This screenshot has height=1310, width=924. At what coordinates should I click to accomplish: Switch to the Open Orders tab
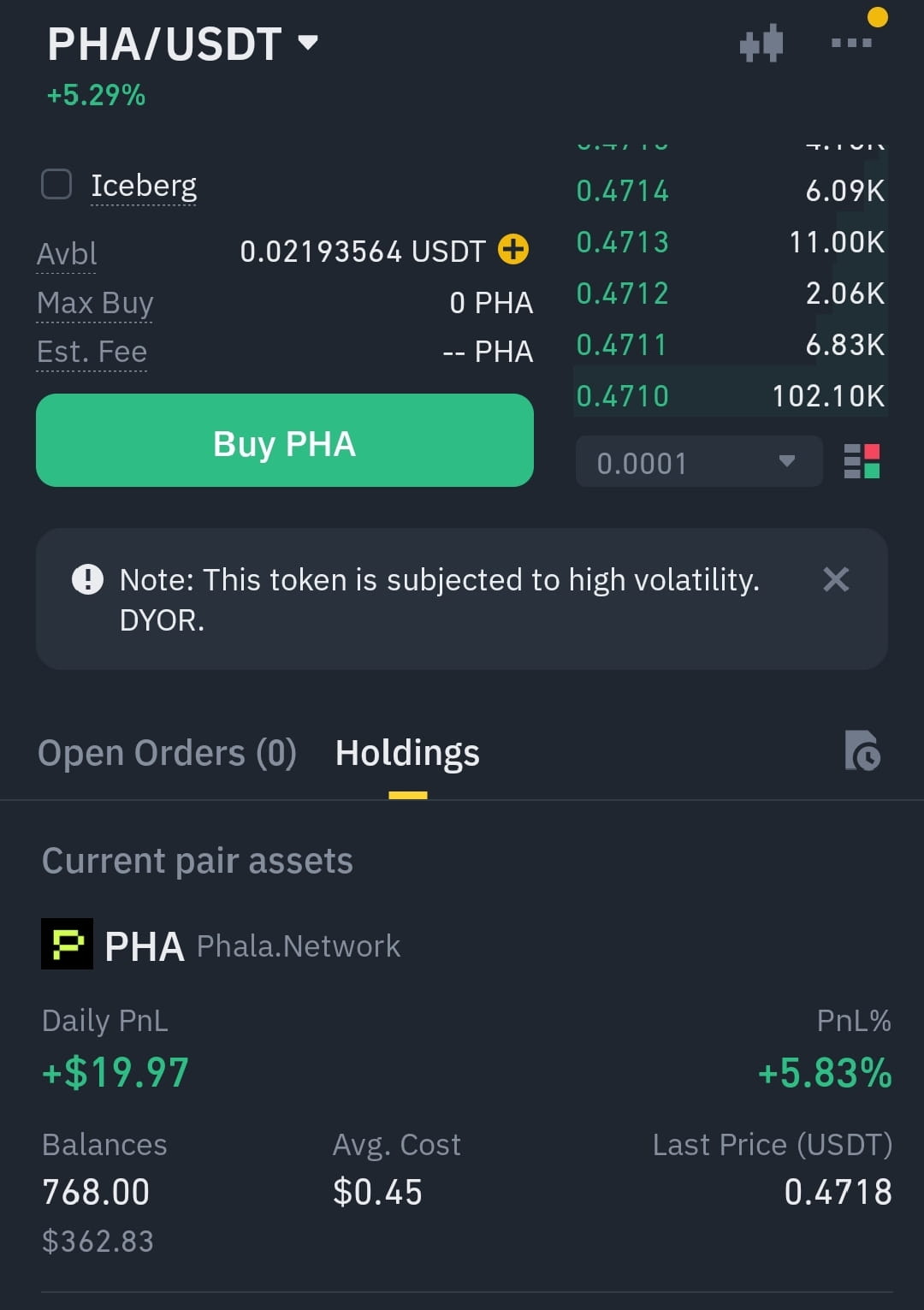click(168, 753)
